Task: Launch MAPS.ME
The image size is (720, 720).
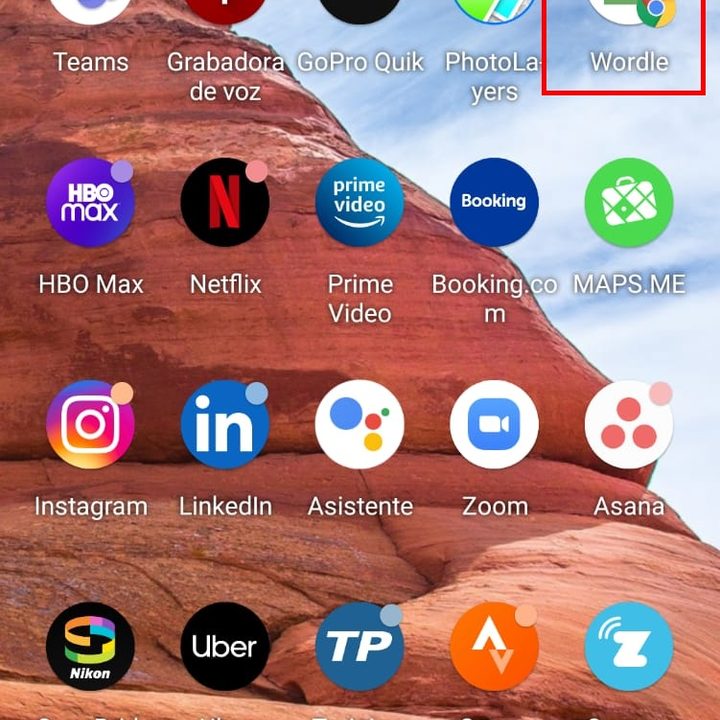Action: pyautogui.click(x=629, y=202)
